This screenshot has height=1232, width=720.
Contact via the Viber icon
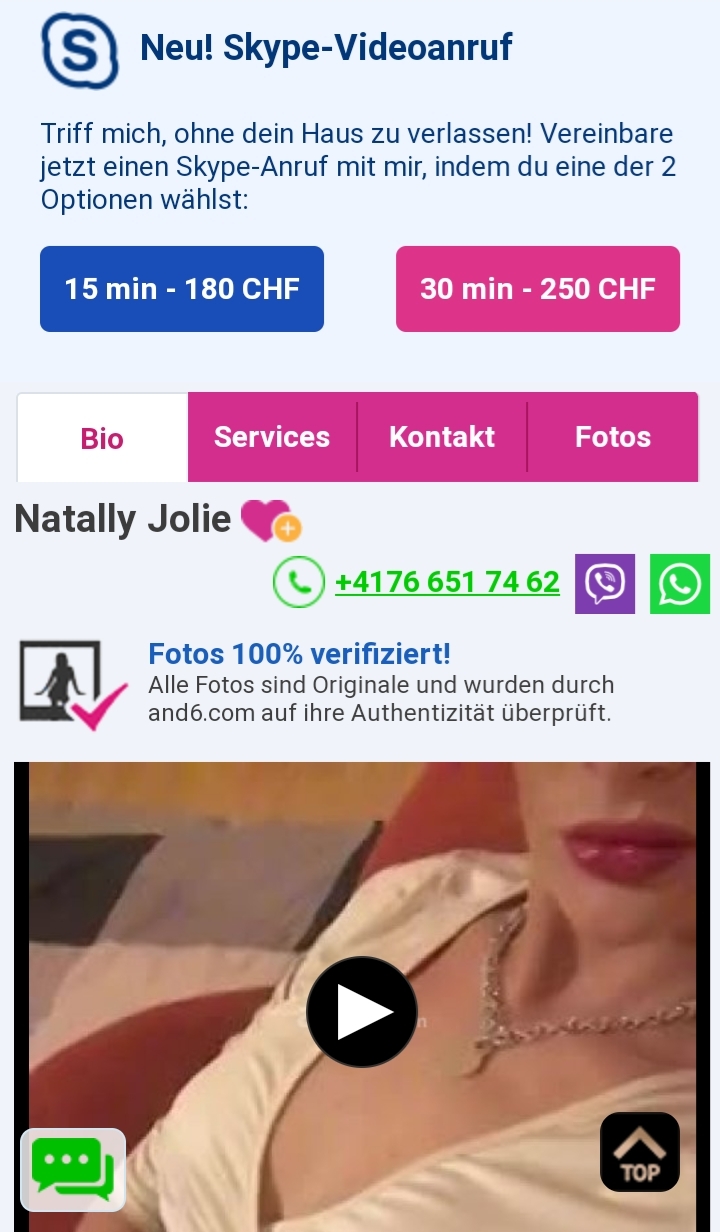605,584
